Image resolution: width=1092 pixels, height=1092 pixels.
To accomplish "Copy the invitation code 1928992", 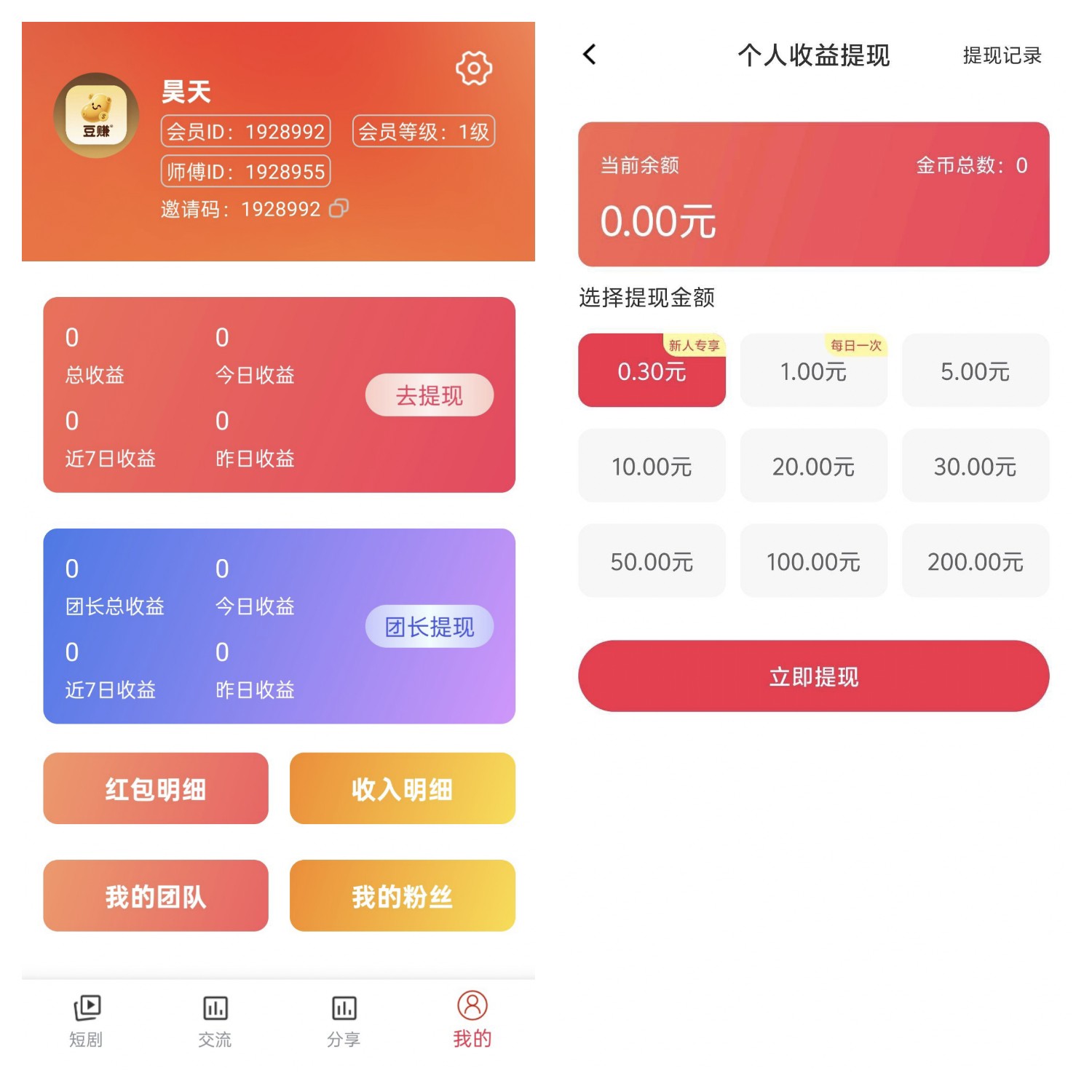I will [339, 209].
